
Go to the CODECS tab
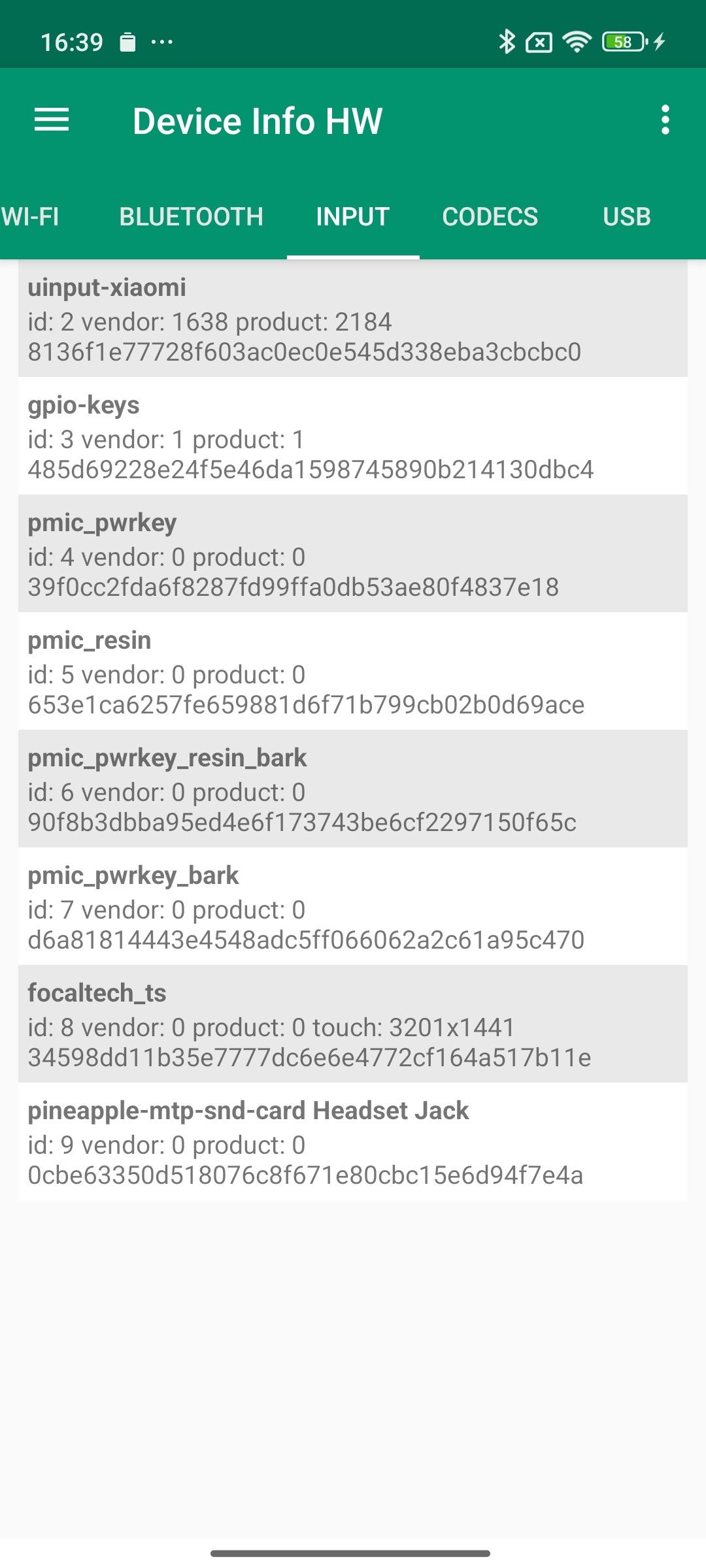click(x=490, y=217)
